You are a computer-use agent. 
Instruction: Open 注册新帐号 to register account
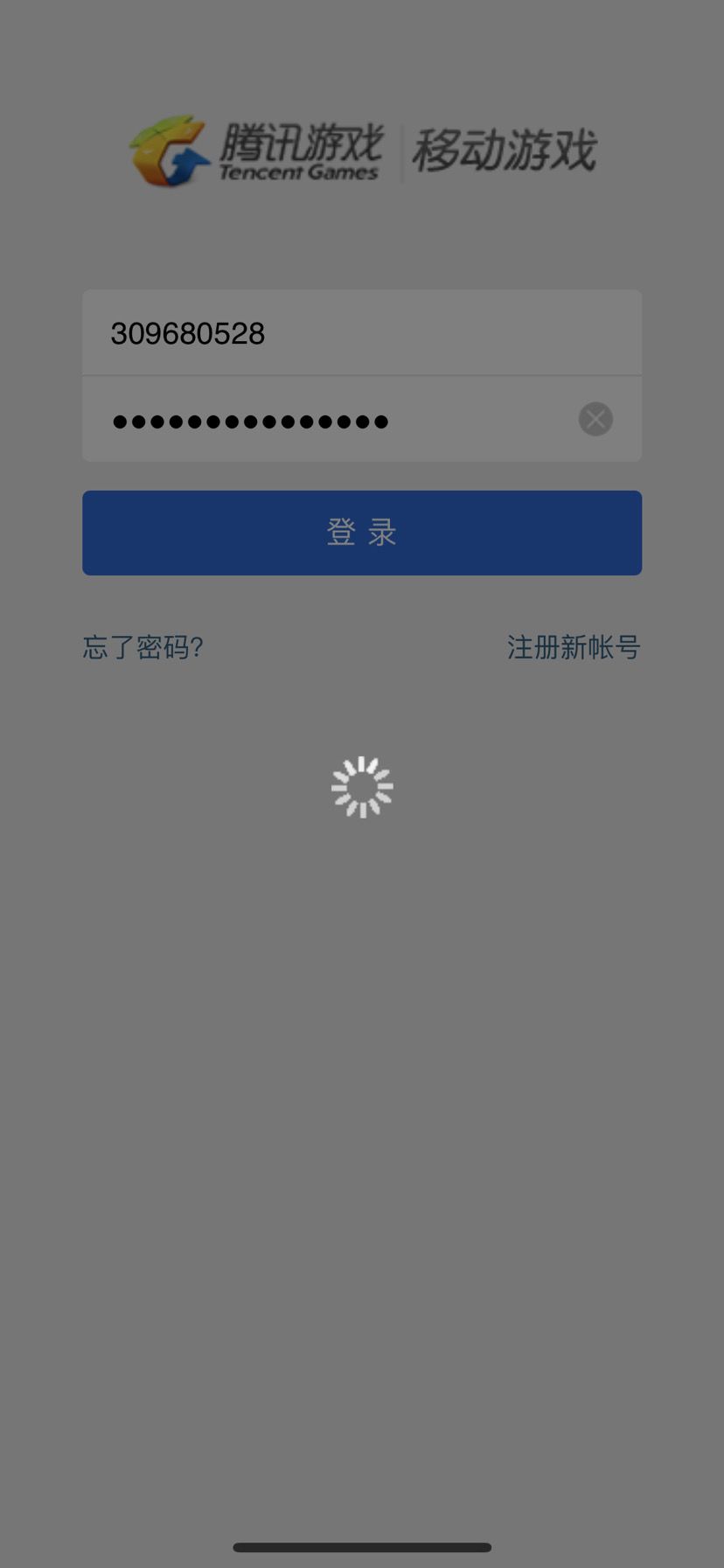click(573, 648)
